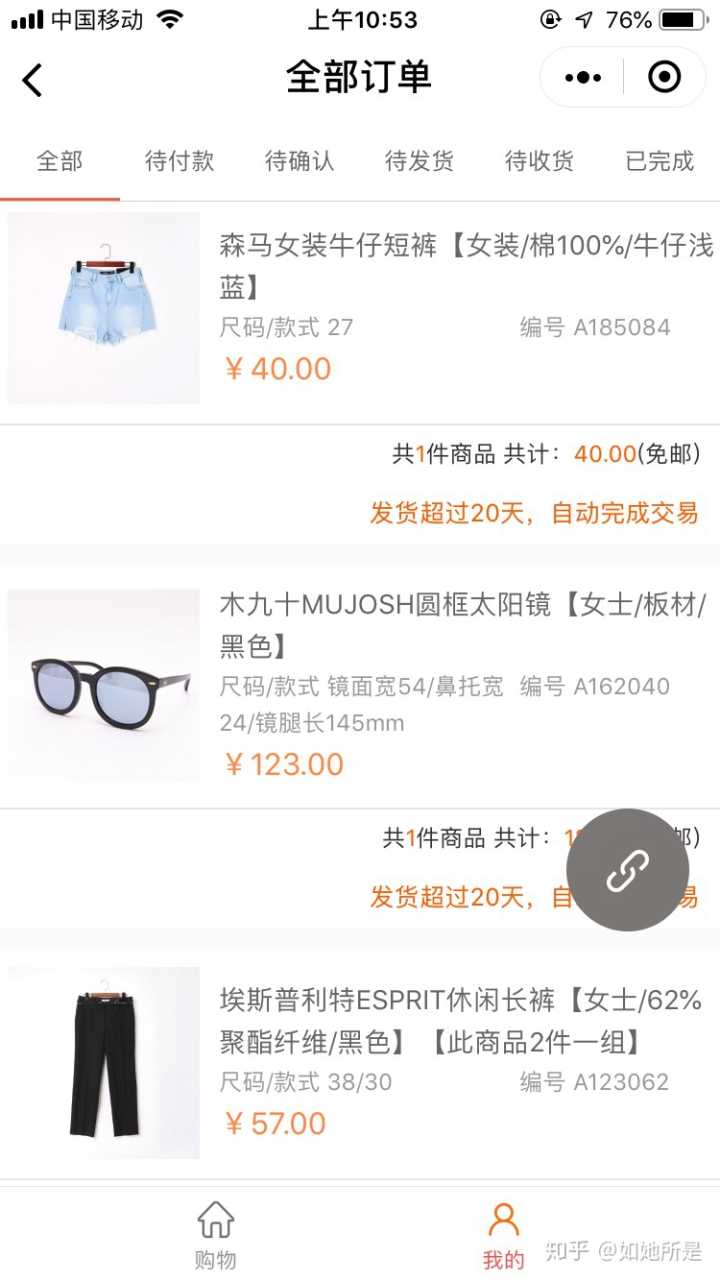
Task: Open the 木九十MUJOSH圆框太阳镜 order
Action: tap(464, 624)
